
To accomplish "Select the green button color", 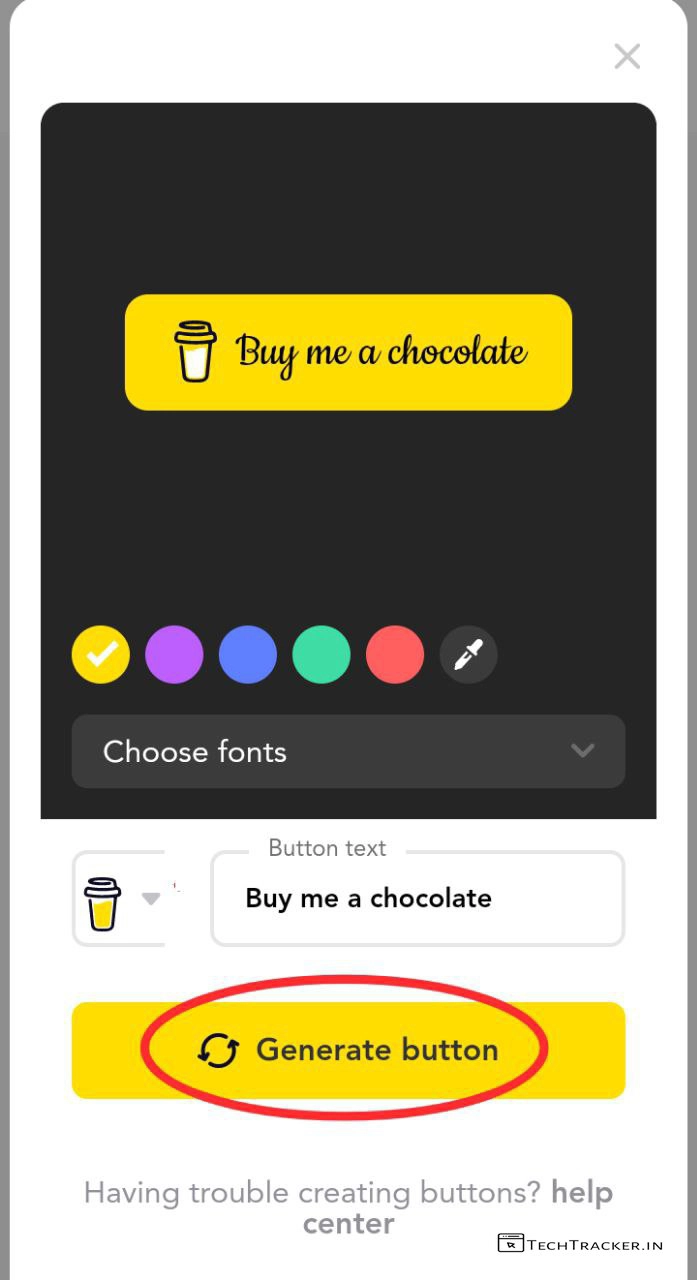I will 321,655.
